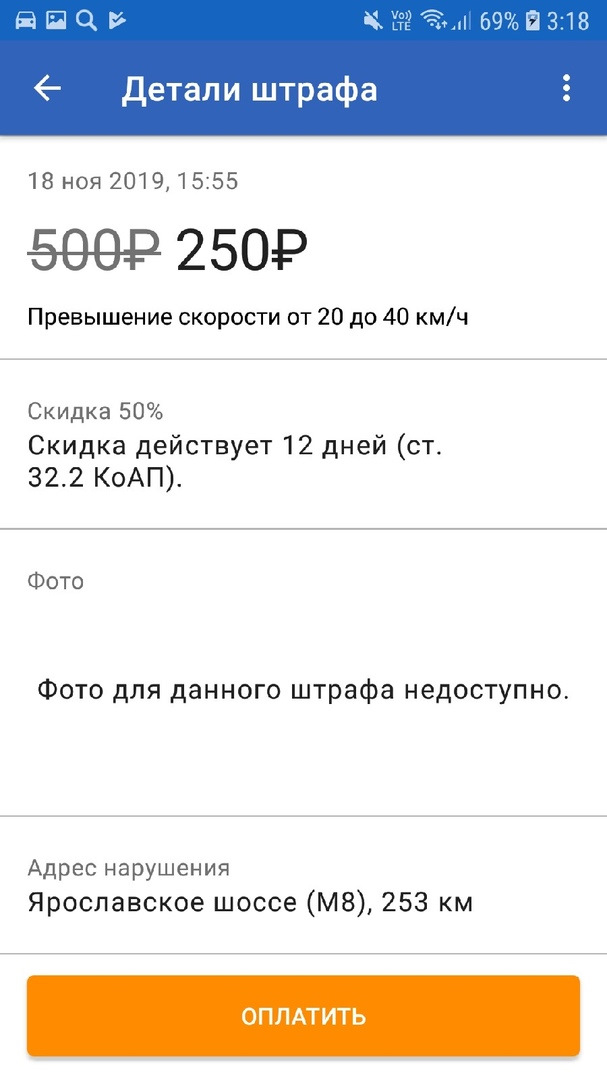607x1080 pixels.
Task: Go back from the fine details screen
Action: tap(47, 89)
